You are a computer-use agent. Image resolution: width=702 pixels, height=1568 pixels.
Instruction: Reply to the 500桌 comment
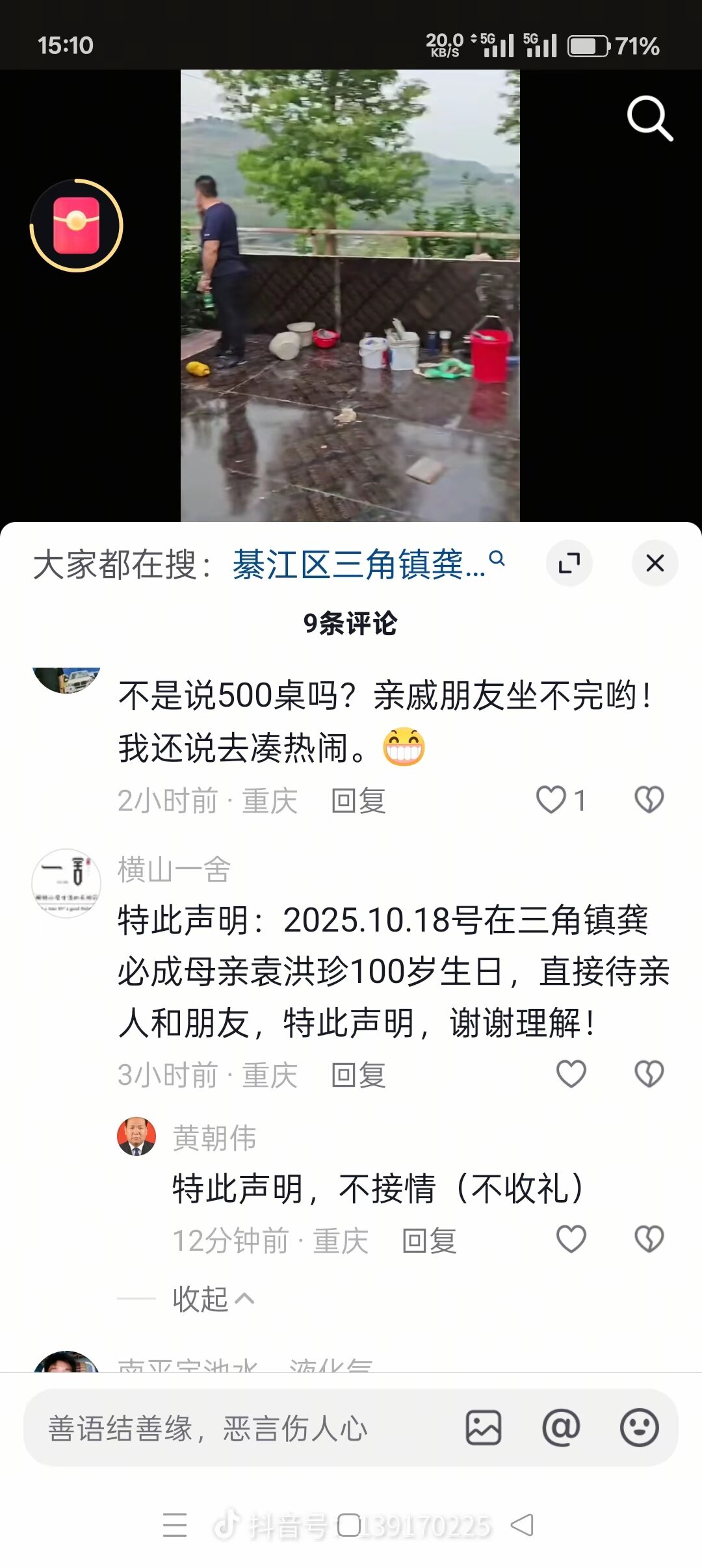tap(358, 801)
